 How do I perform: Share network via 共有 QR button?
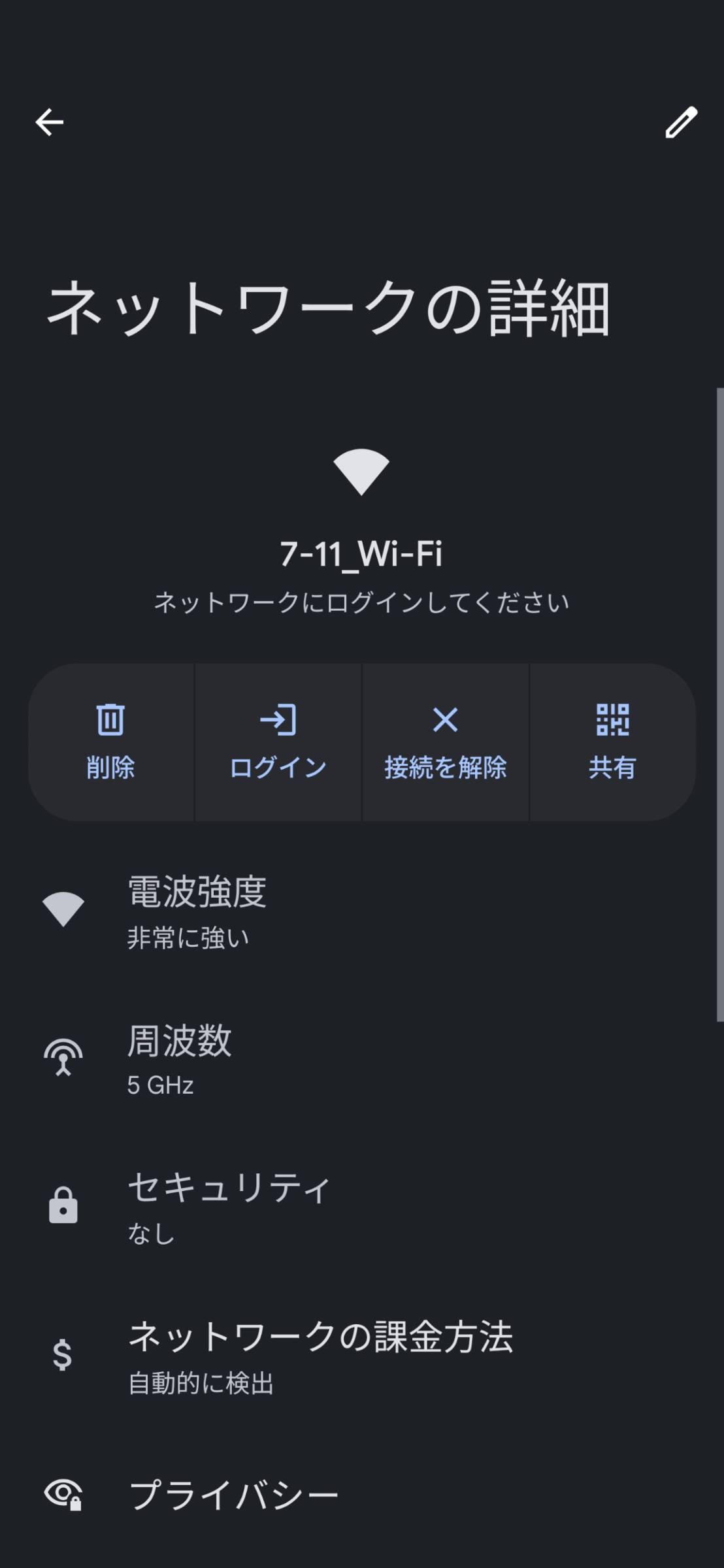[x=612, y=742]
